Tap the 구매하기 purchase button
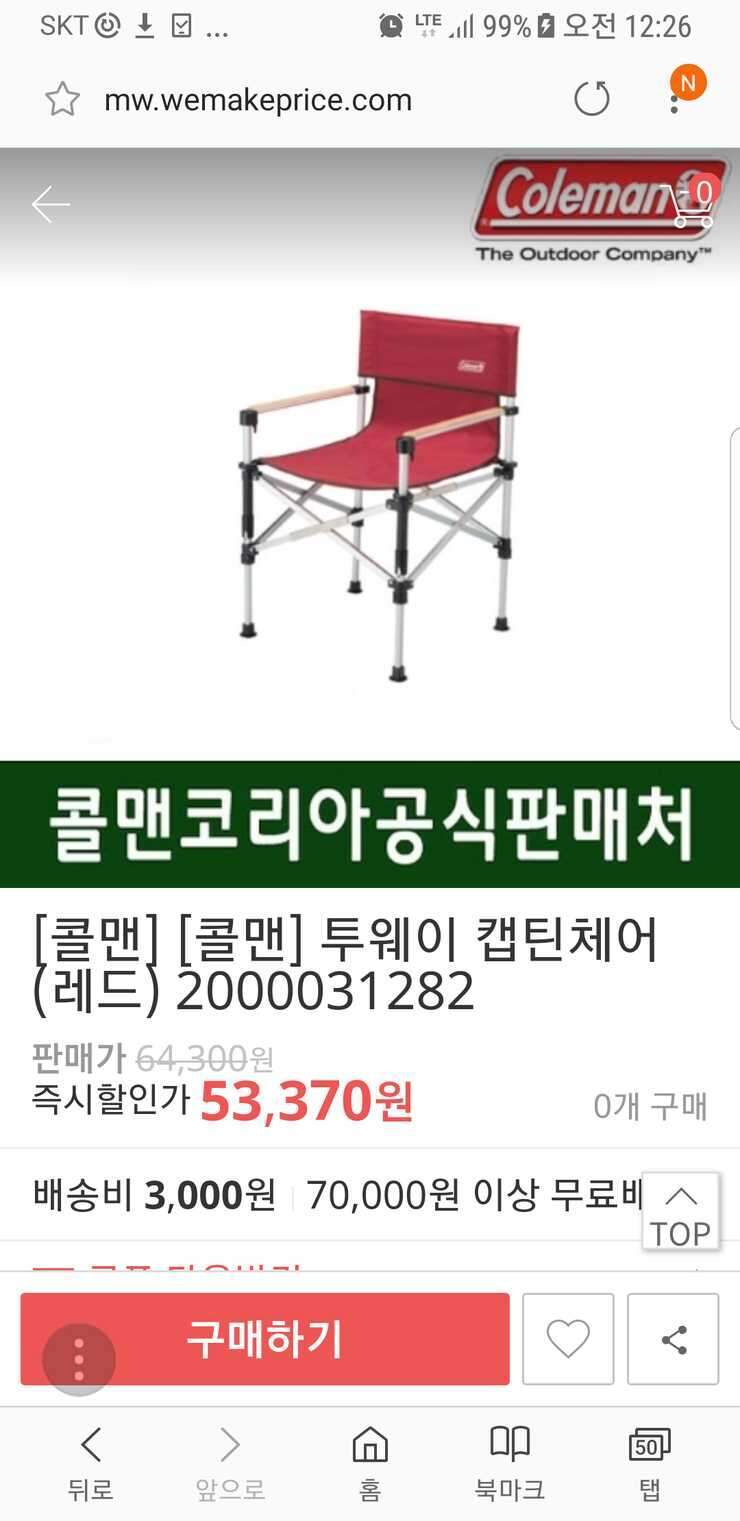Image resolution: width=740 pixels, height=1521 pixels. [x=265, y=1339]
